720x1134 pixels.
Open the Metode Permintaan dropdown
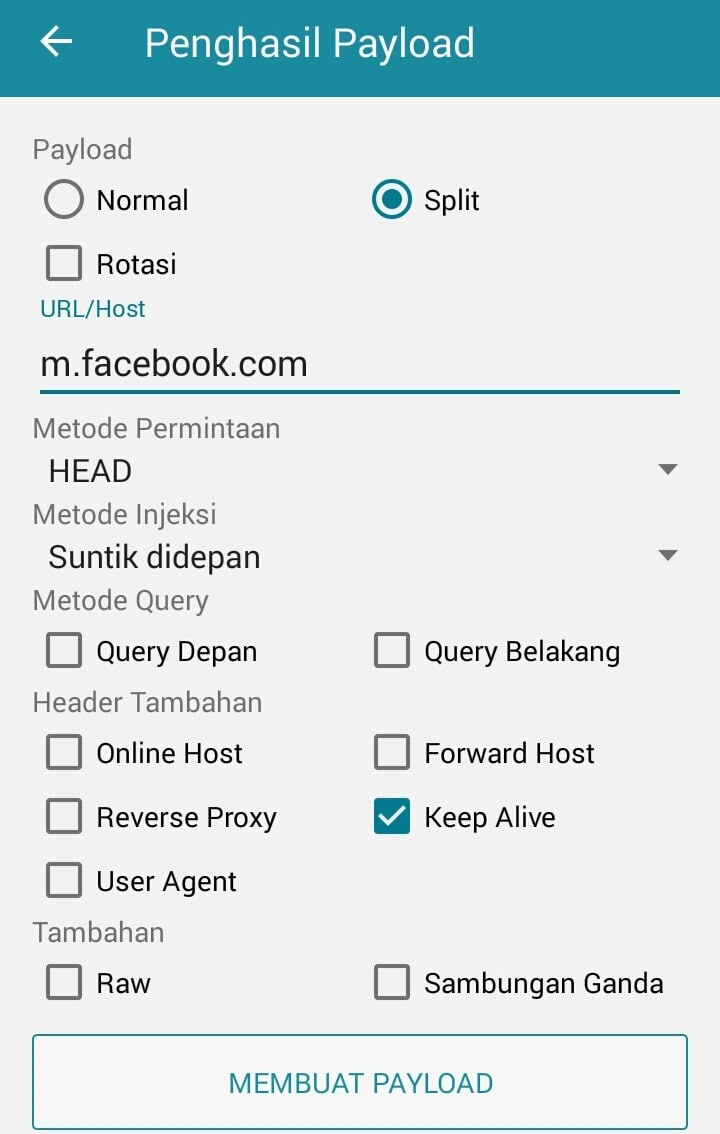click(x=360, y=470)
